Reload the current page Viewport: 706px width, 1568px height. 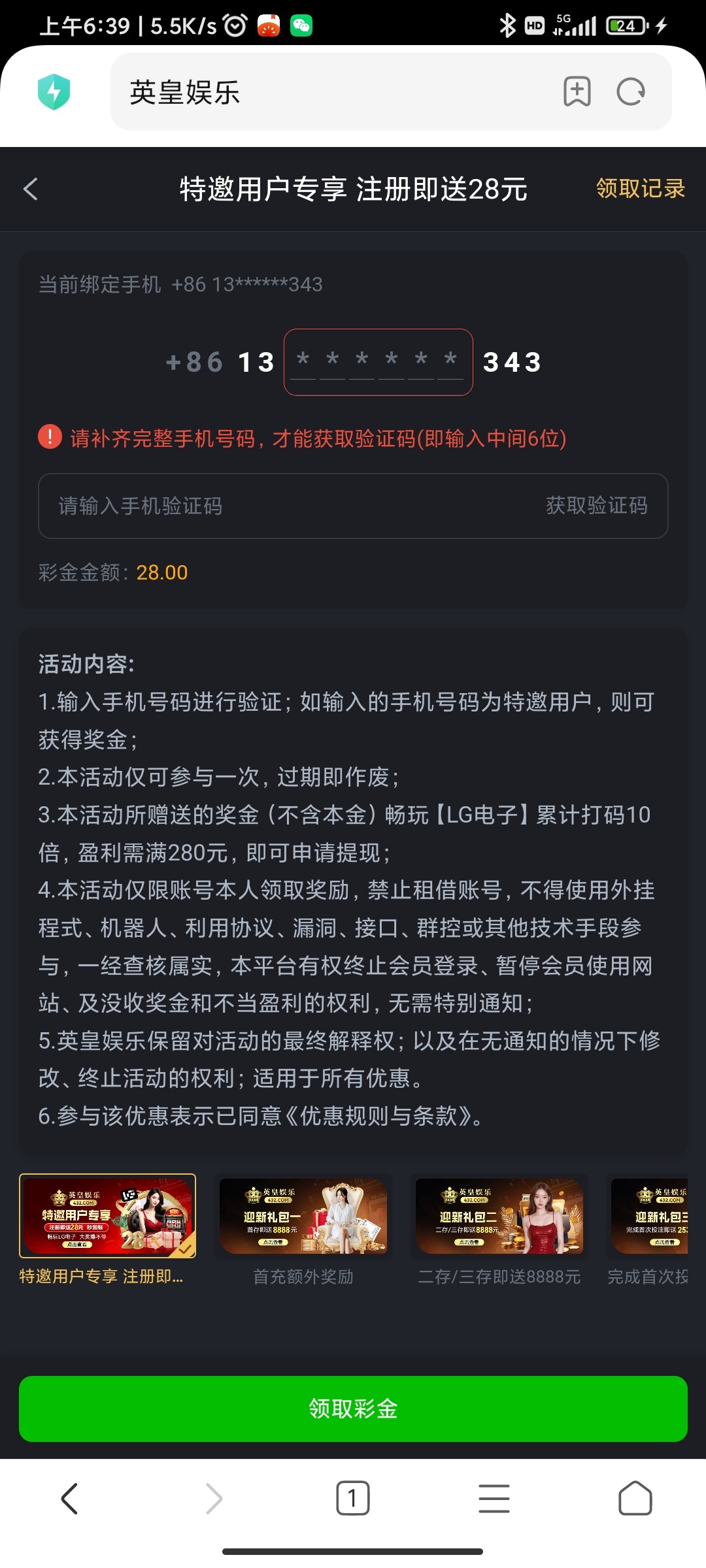pyautogui.click(x=631, y=92)
